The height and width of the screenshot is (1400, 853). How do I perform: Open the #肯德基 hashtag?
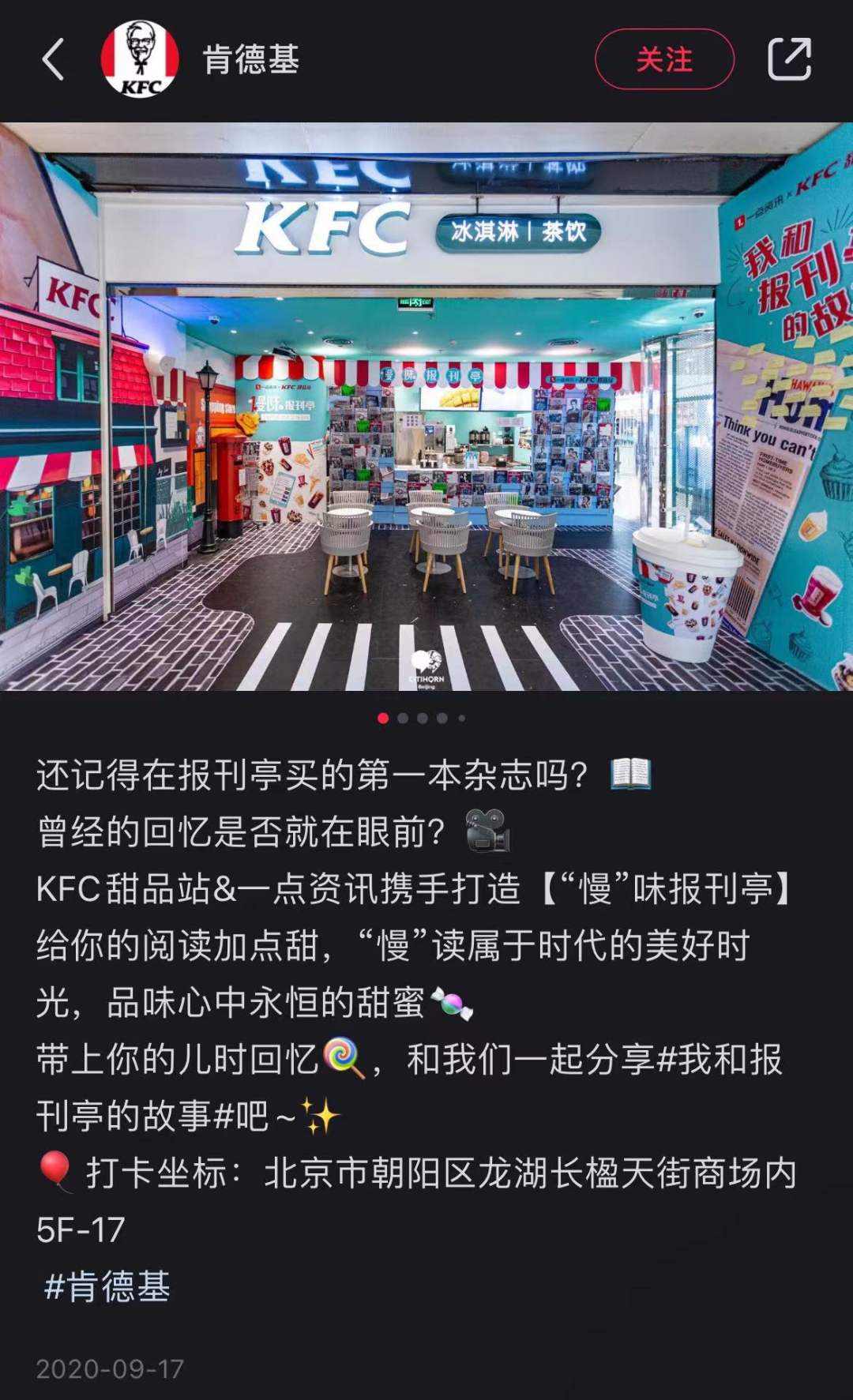107,1286
